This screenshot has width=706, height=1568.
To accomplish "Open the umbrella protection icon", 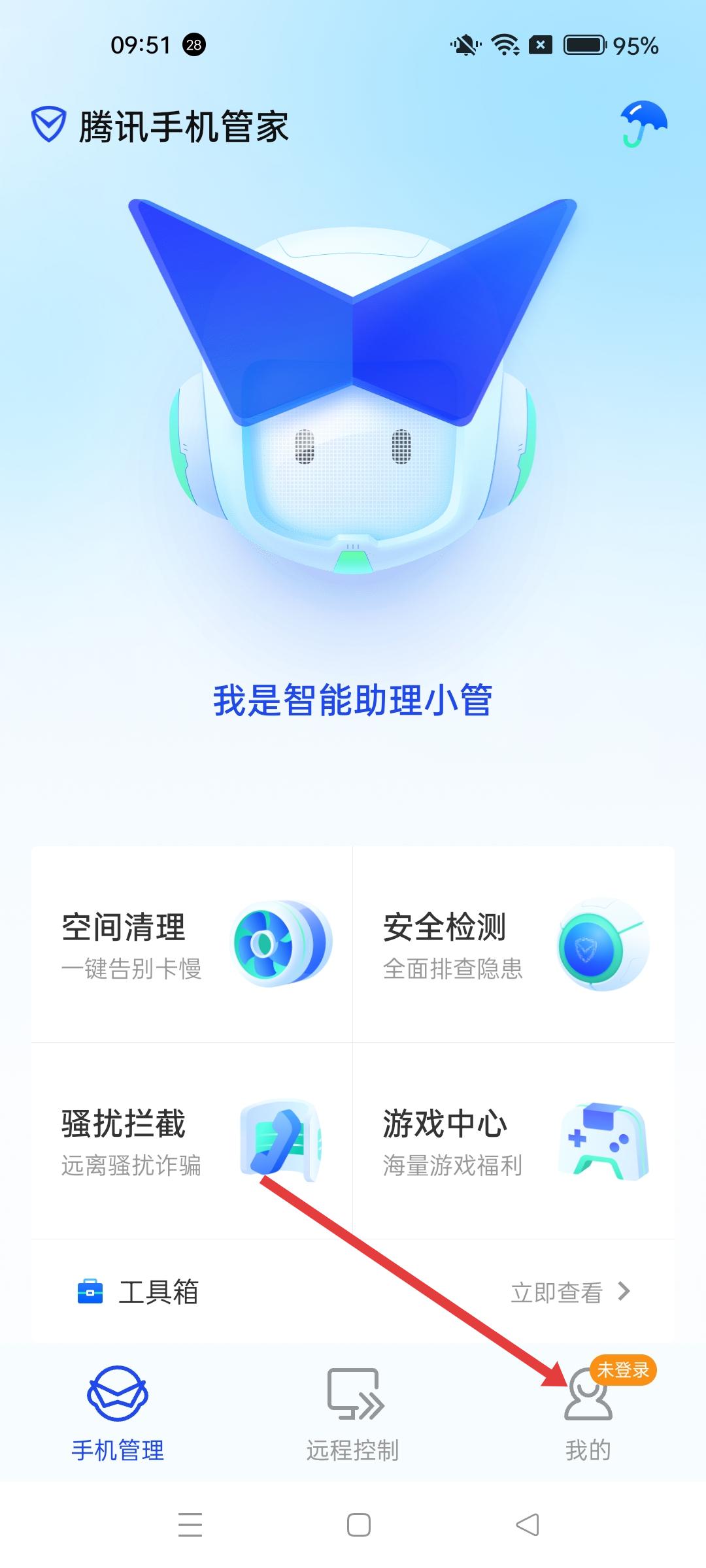I will tap(643, 124).
